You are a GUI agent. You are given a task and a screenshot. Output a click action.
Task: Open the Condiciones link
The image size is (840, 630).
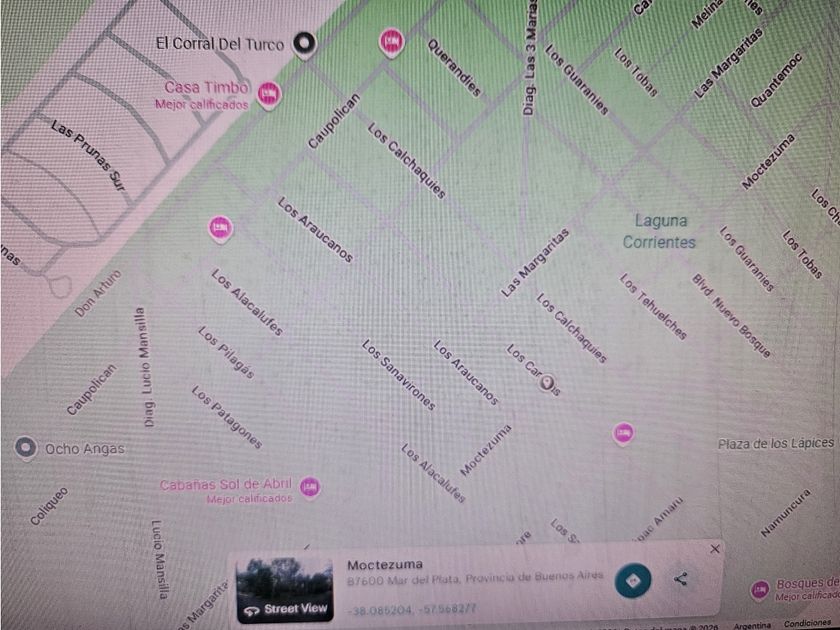click(x=807, y=624)
